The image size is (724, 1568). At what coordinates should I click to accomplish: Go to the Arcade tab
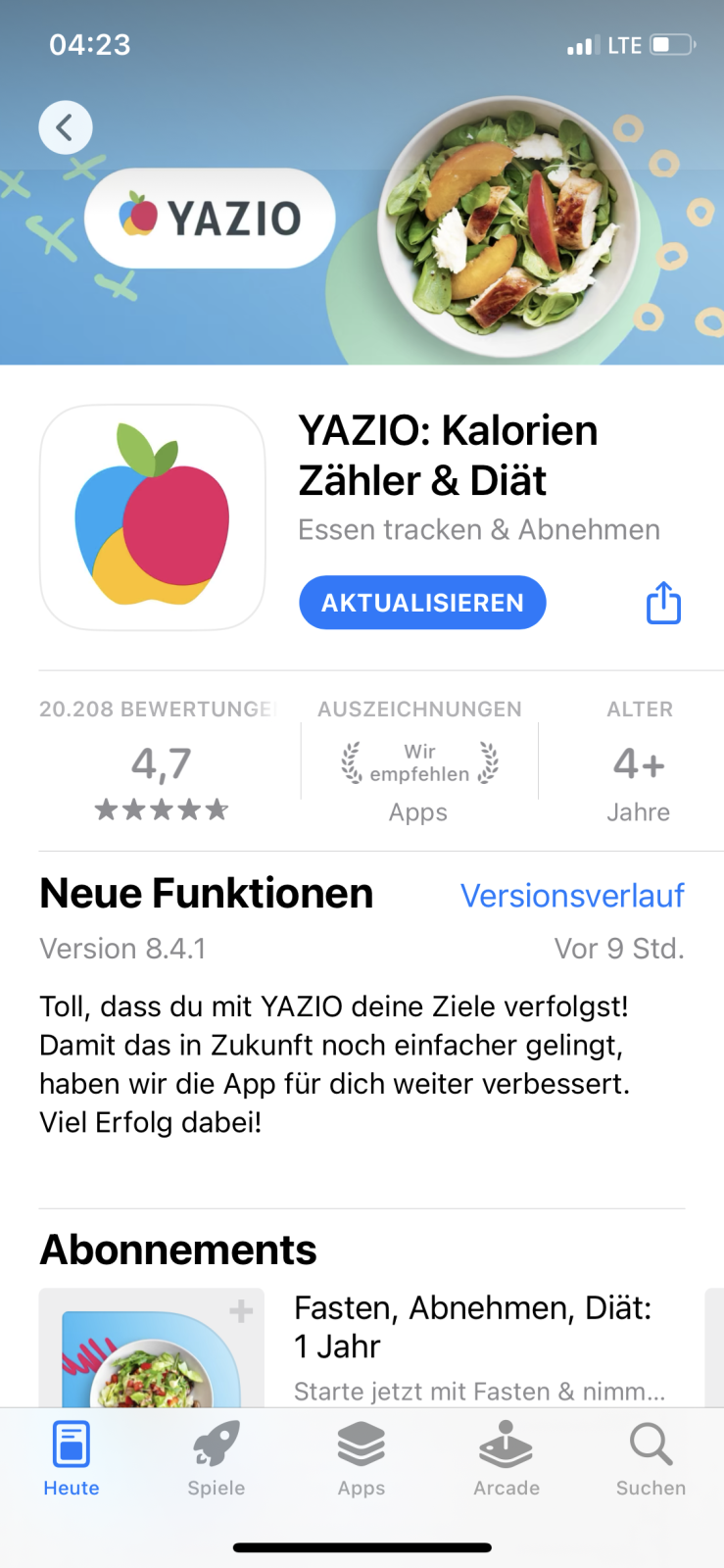(507, 1459)
